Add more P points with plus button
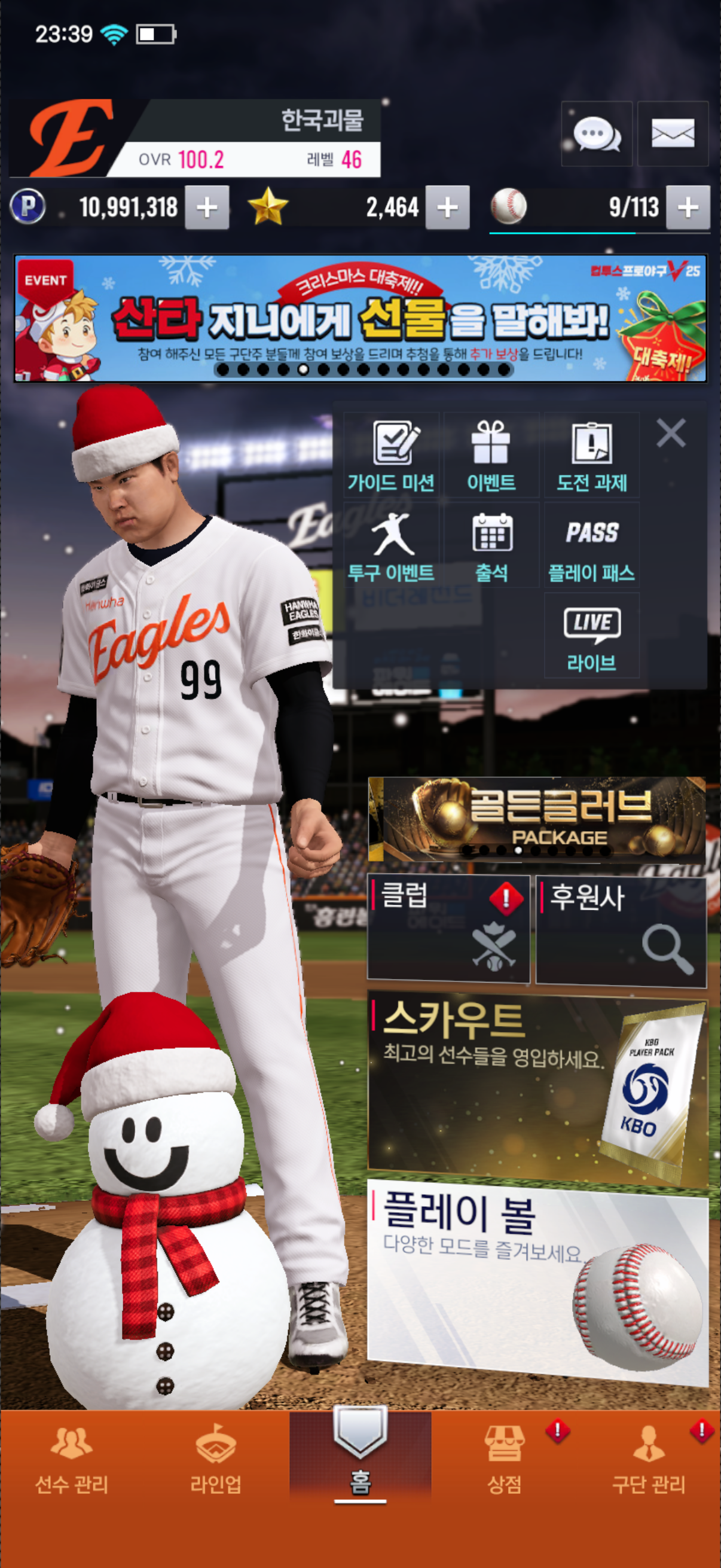The image size is (721, 1568). (x=207, y=208)
